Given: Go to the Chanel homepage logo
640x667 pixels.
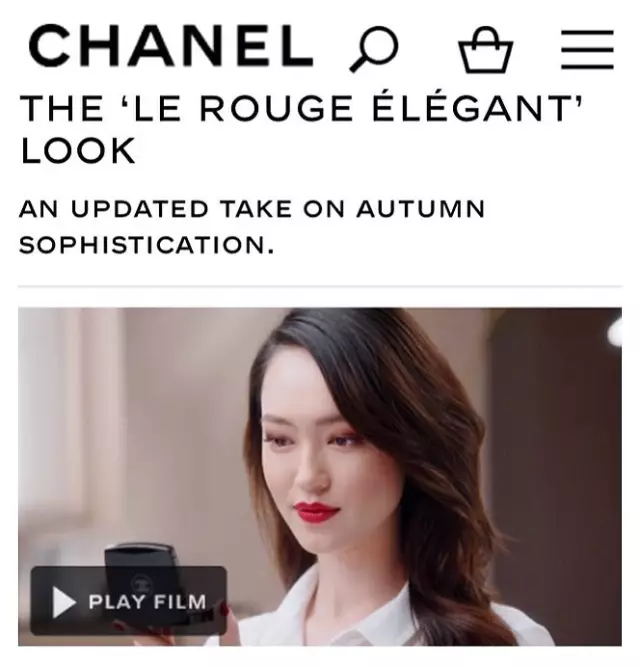Looking at the screenshot, I should (170, 47).
